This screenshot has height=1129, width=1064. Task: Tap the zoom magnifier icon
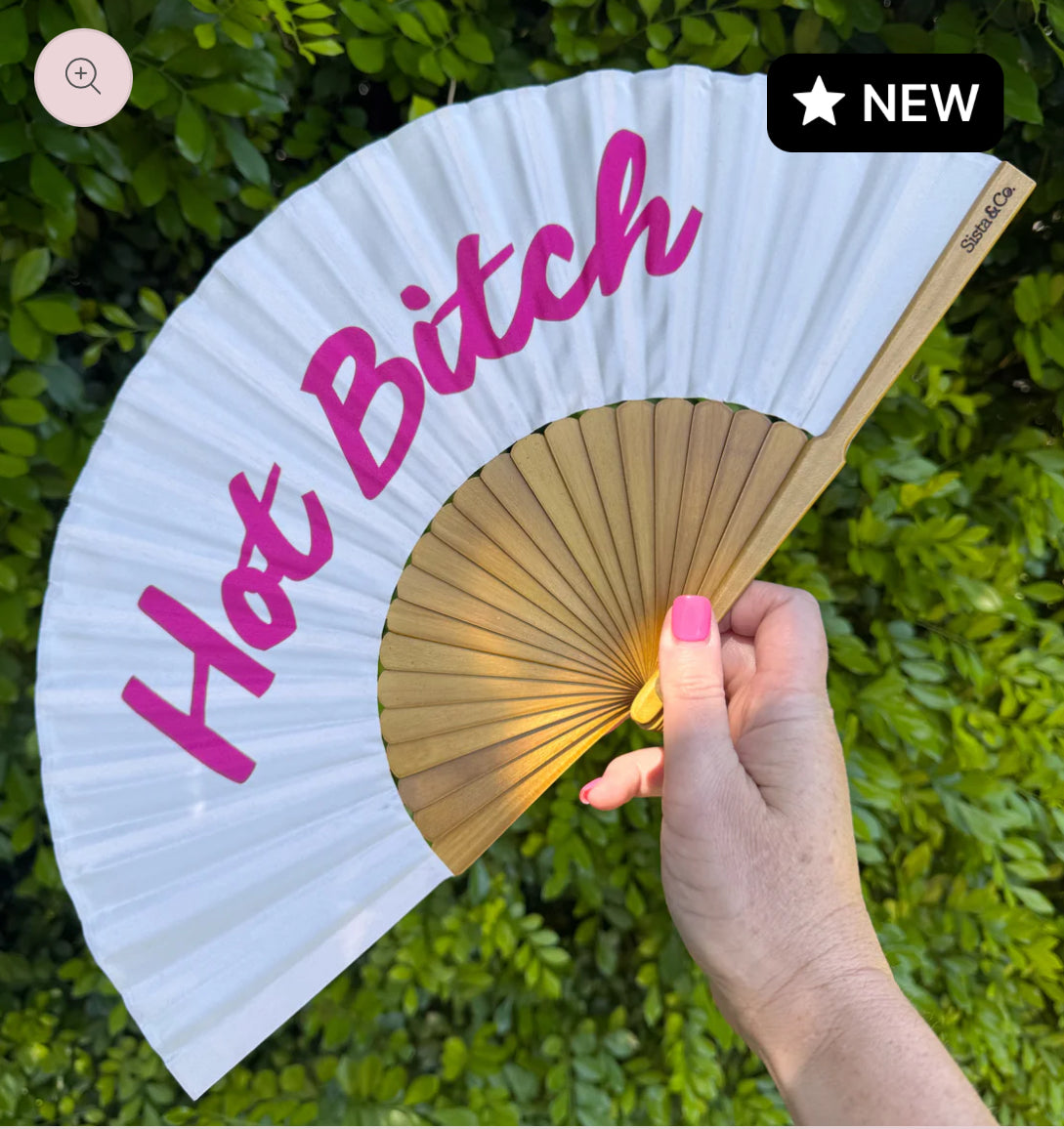(83, 77)
